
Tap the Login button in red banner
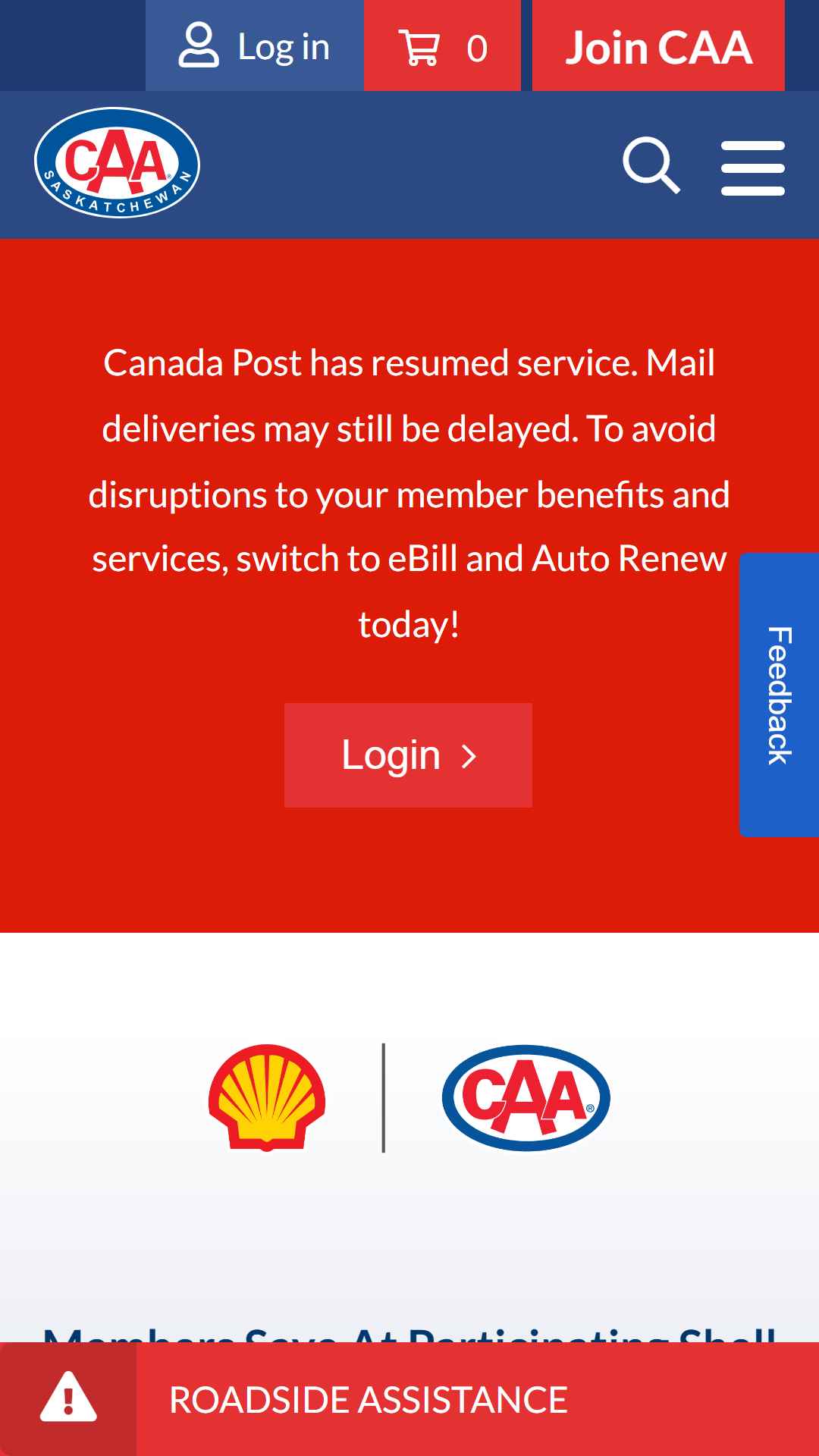click(x=408, y=755)
